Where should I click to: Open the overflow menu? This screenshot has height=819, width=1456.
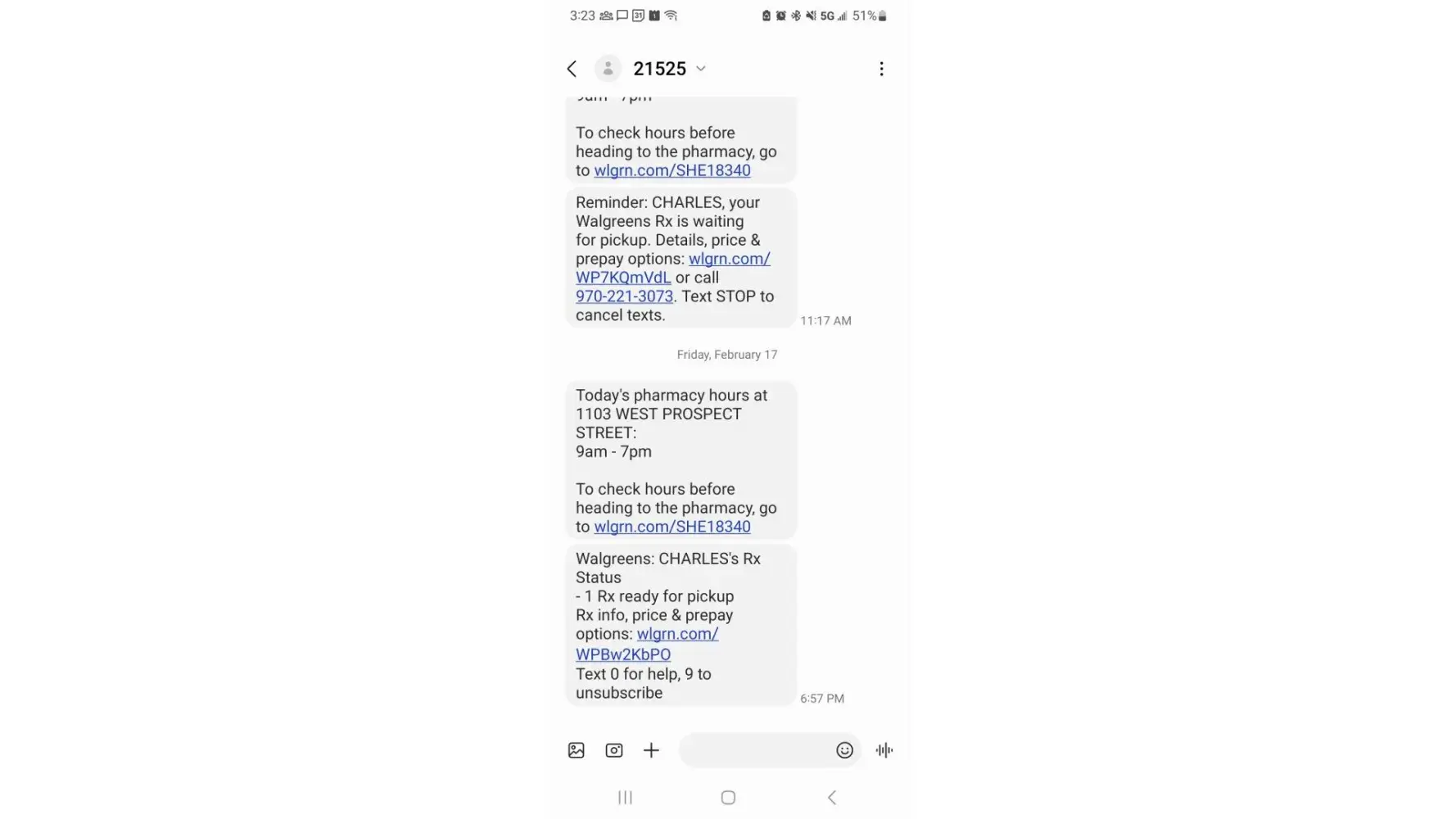(881, 69)
